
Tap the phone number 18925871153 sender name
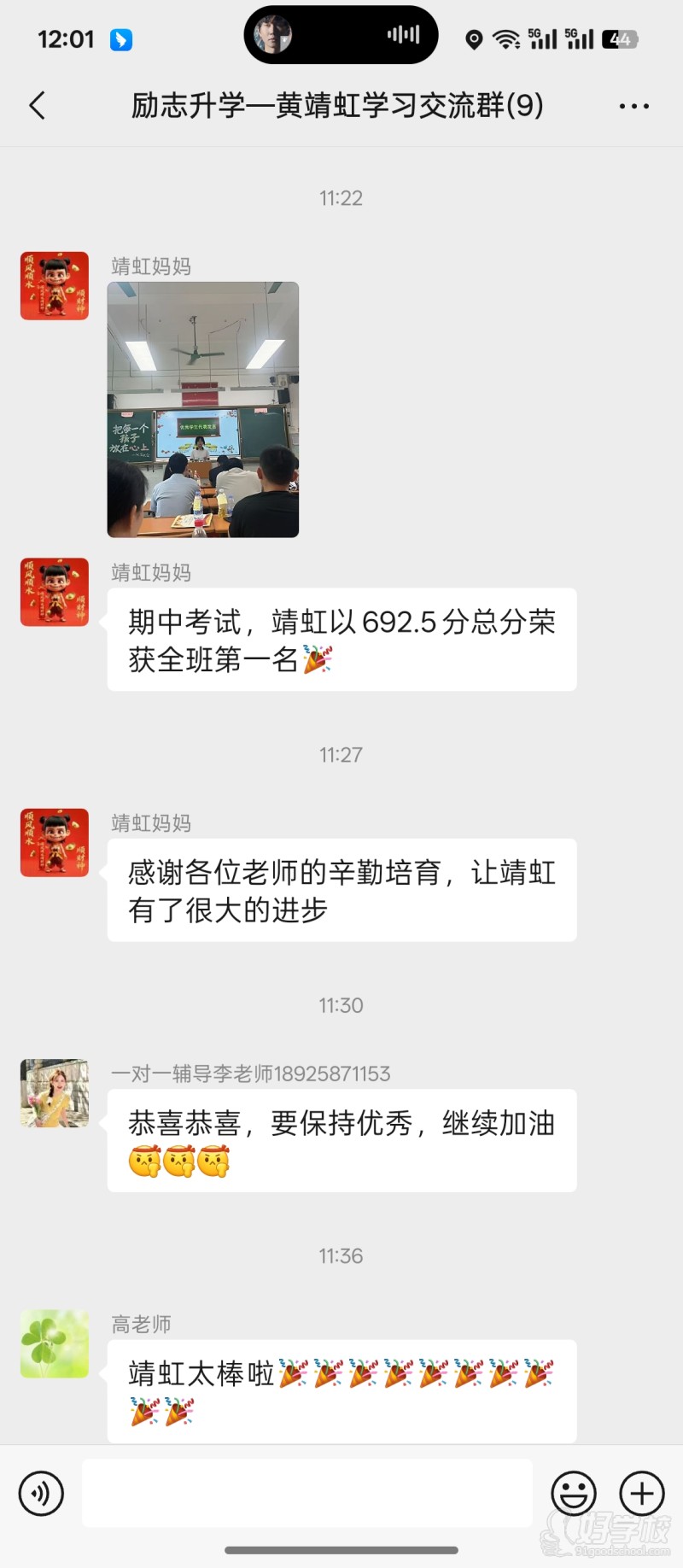pyautogui.click(x=250, y=1074)
